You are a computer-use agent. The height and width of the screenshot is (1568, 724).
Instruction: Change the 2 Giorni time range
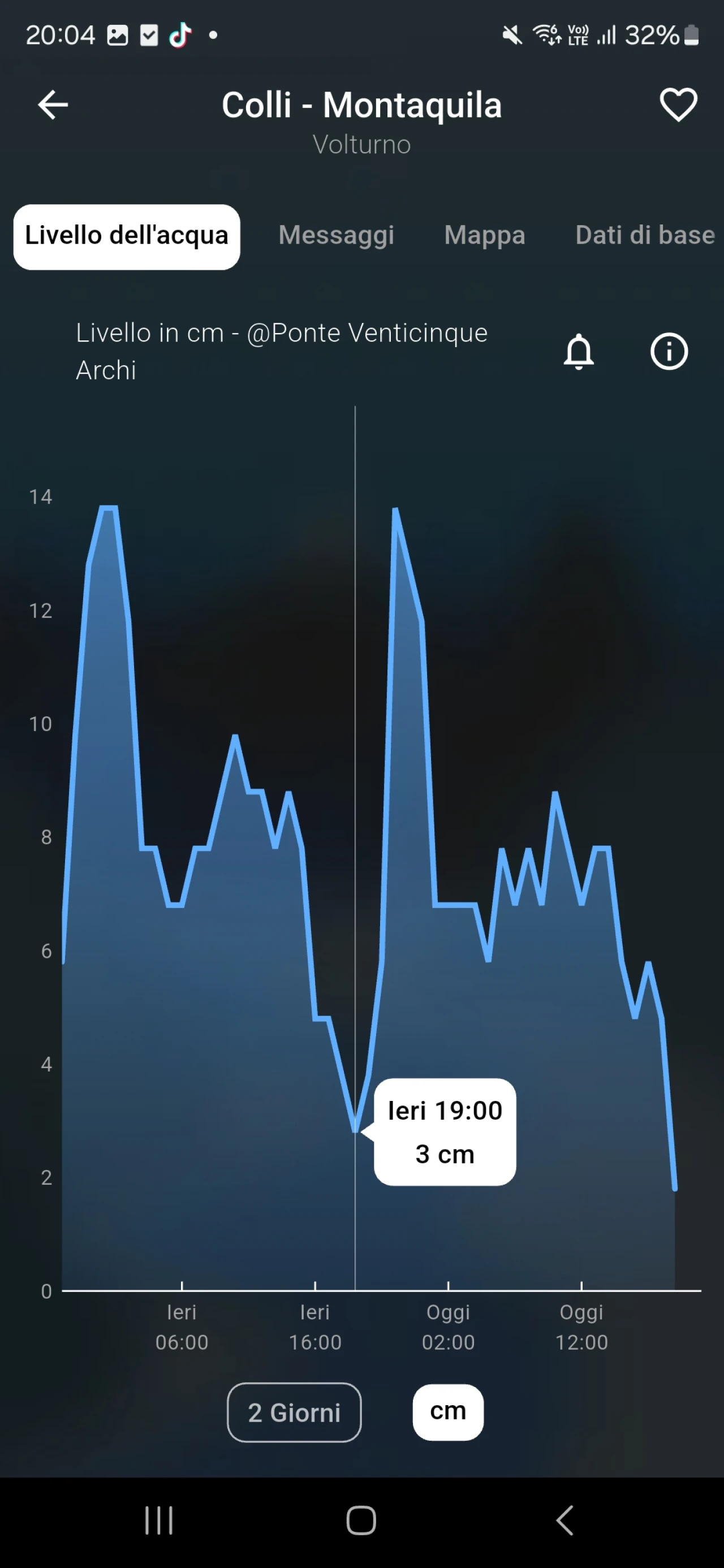(x=294, y=1412)
